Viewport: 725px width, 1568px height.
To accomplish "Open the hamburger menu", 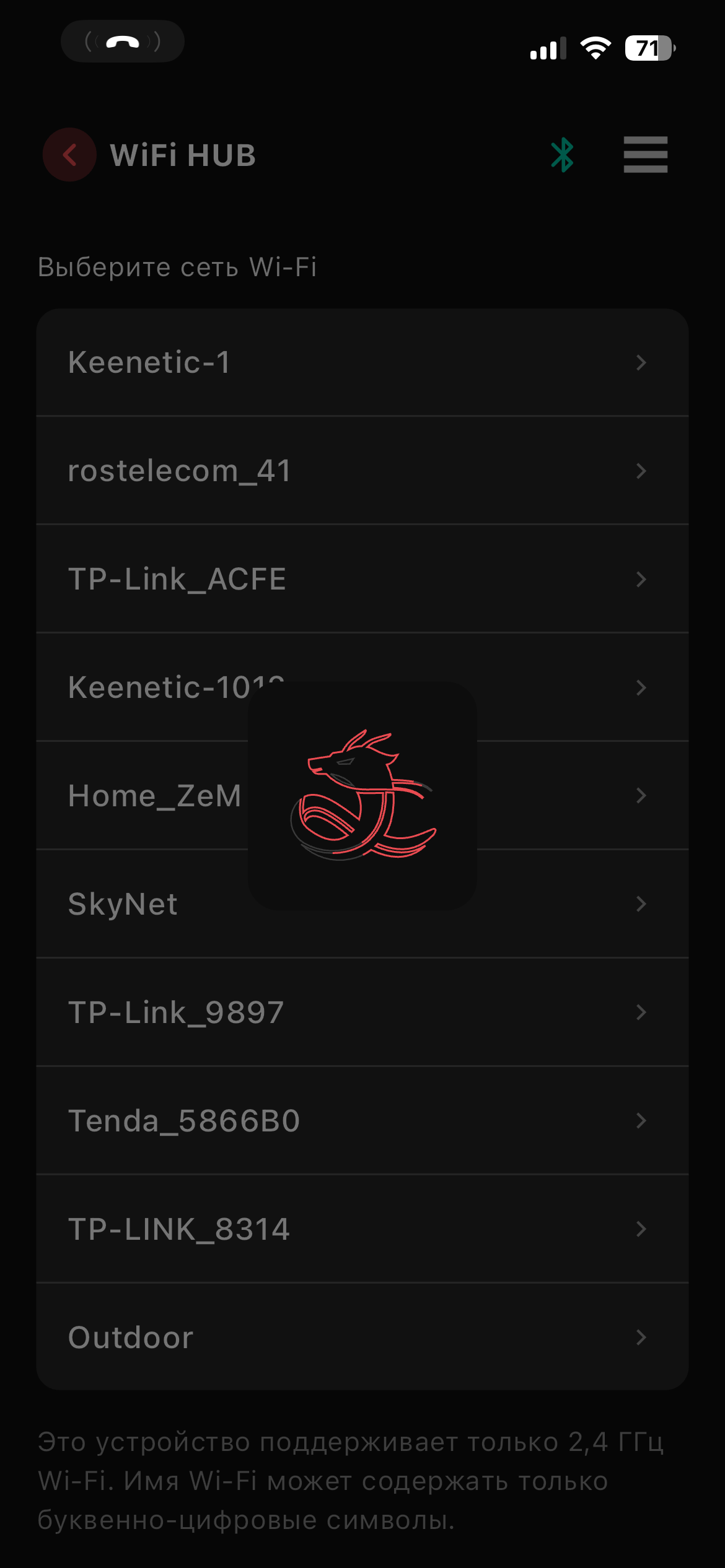I will tap(645, 155).
